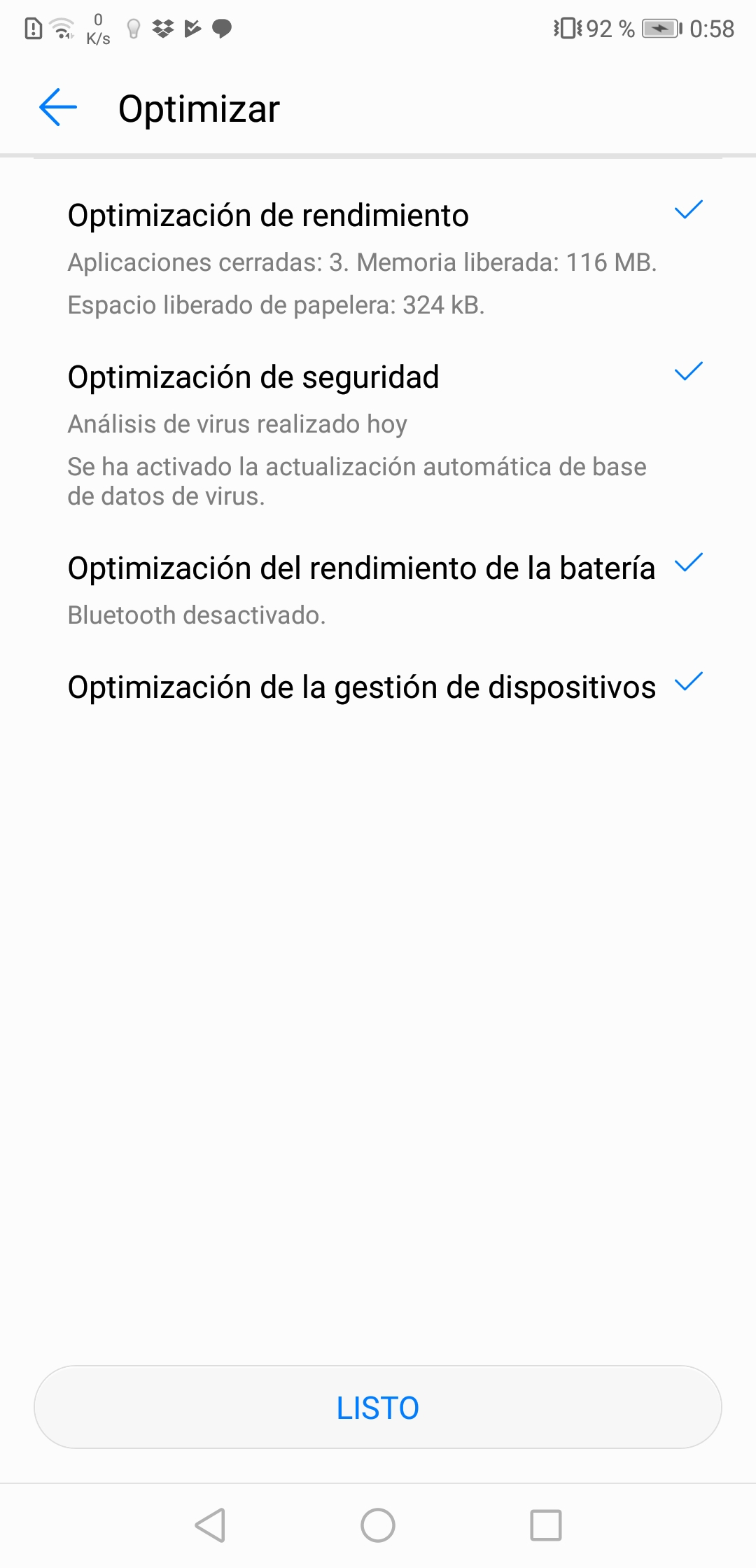The height and width of the screenshot is (1568, 756).
Task: Go back using the top-left arrow
Action: (x=58, y=108)
